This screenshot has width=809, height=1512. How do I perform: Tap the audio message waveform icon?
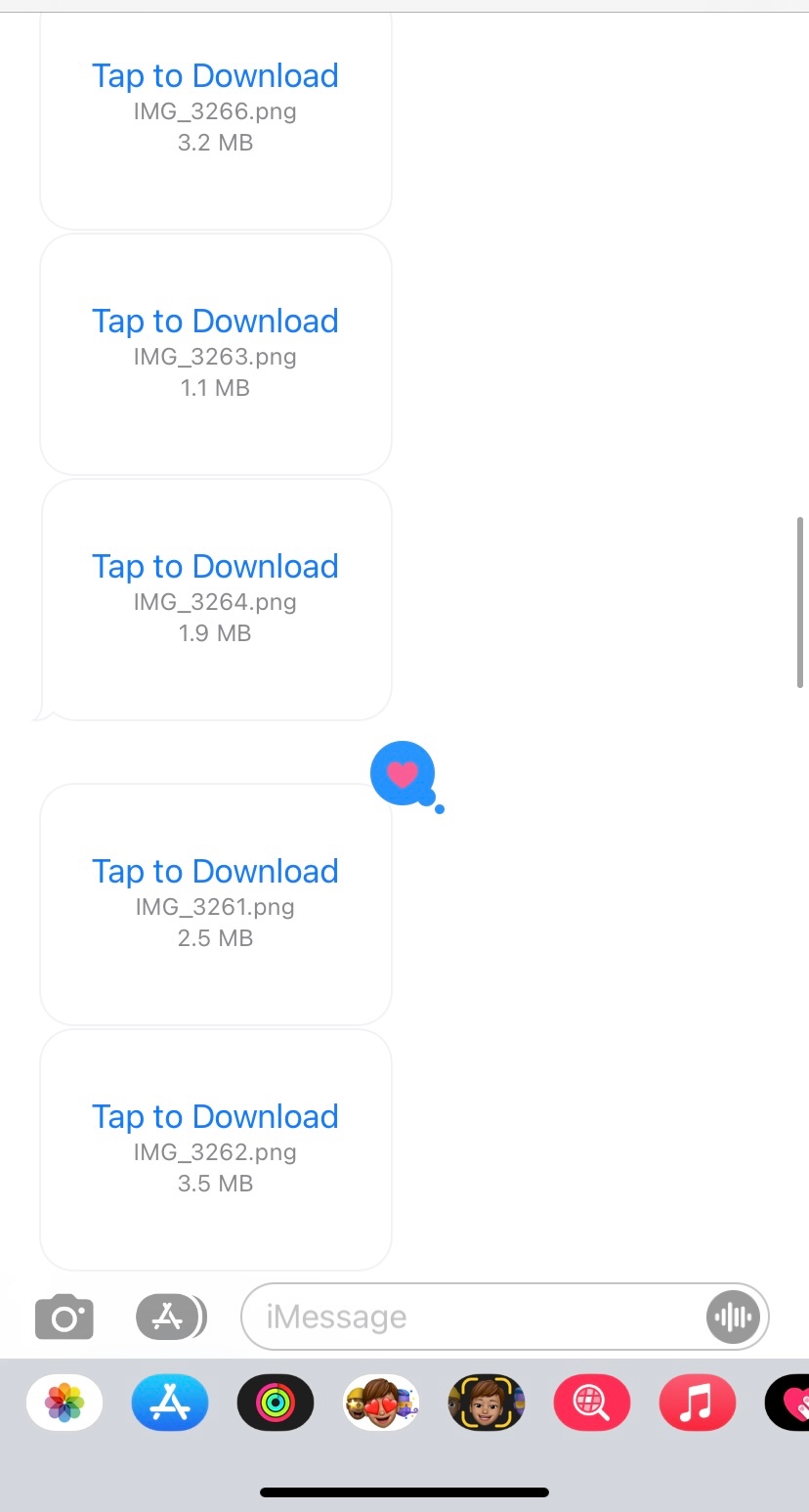[732, 1317]
